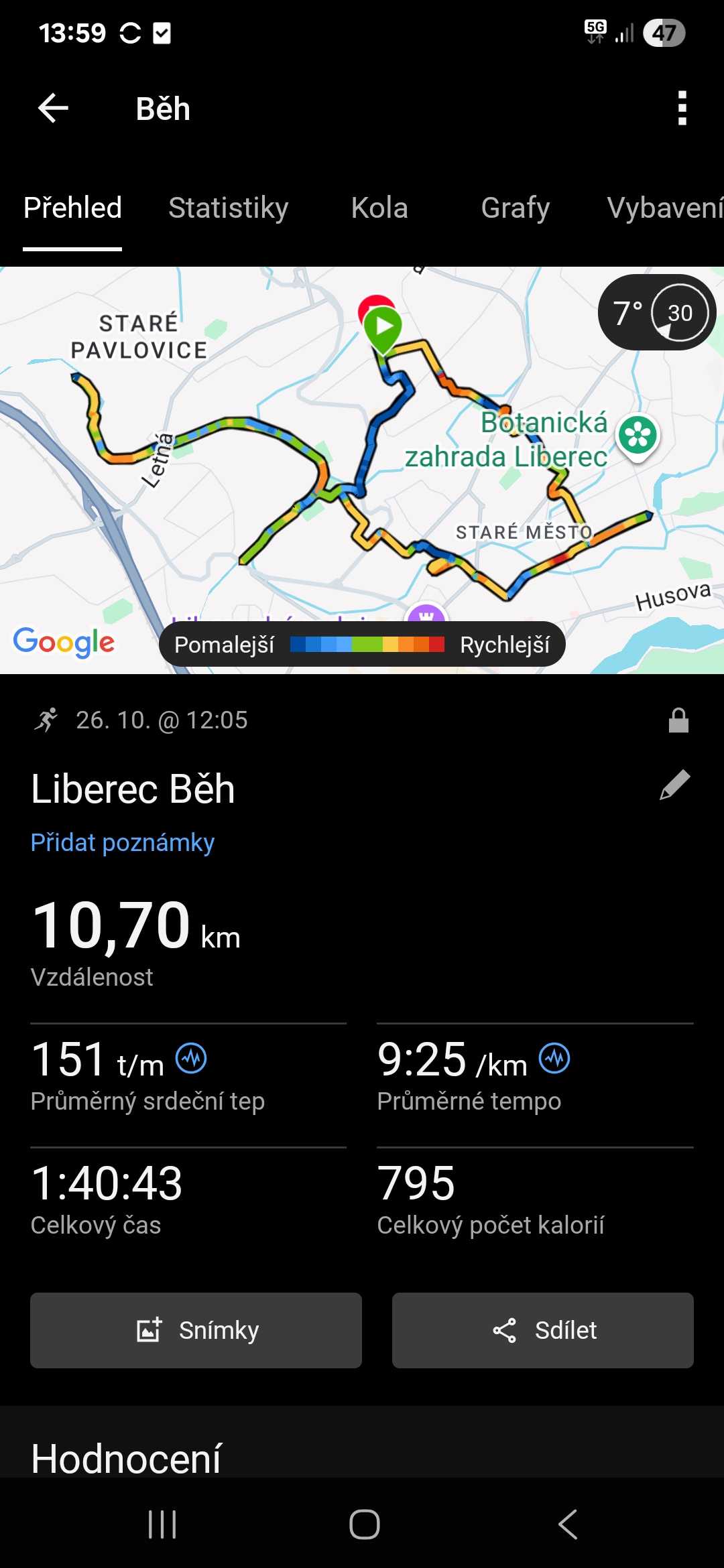The width and height of the screenshot is (724, 1568).
Task: Share the run with Sdílet
Action: [542, 1330]
